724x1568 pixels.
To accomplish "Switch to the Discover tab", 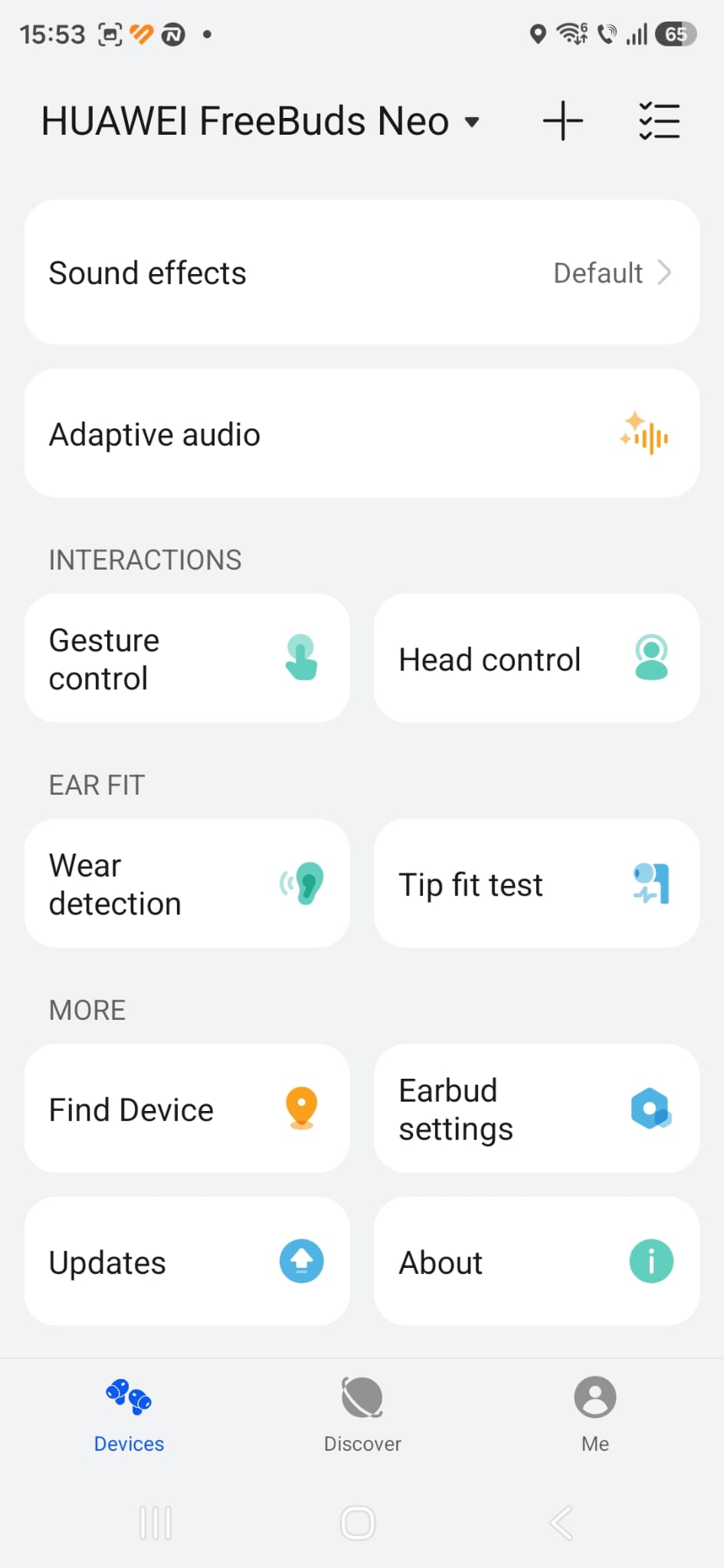I will click(x=362, y=1415).
